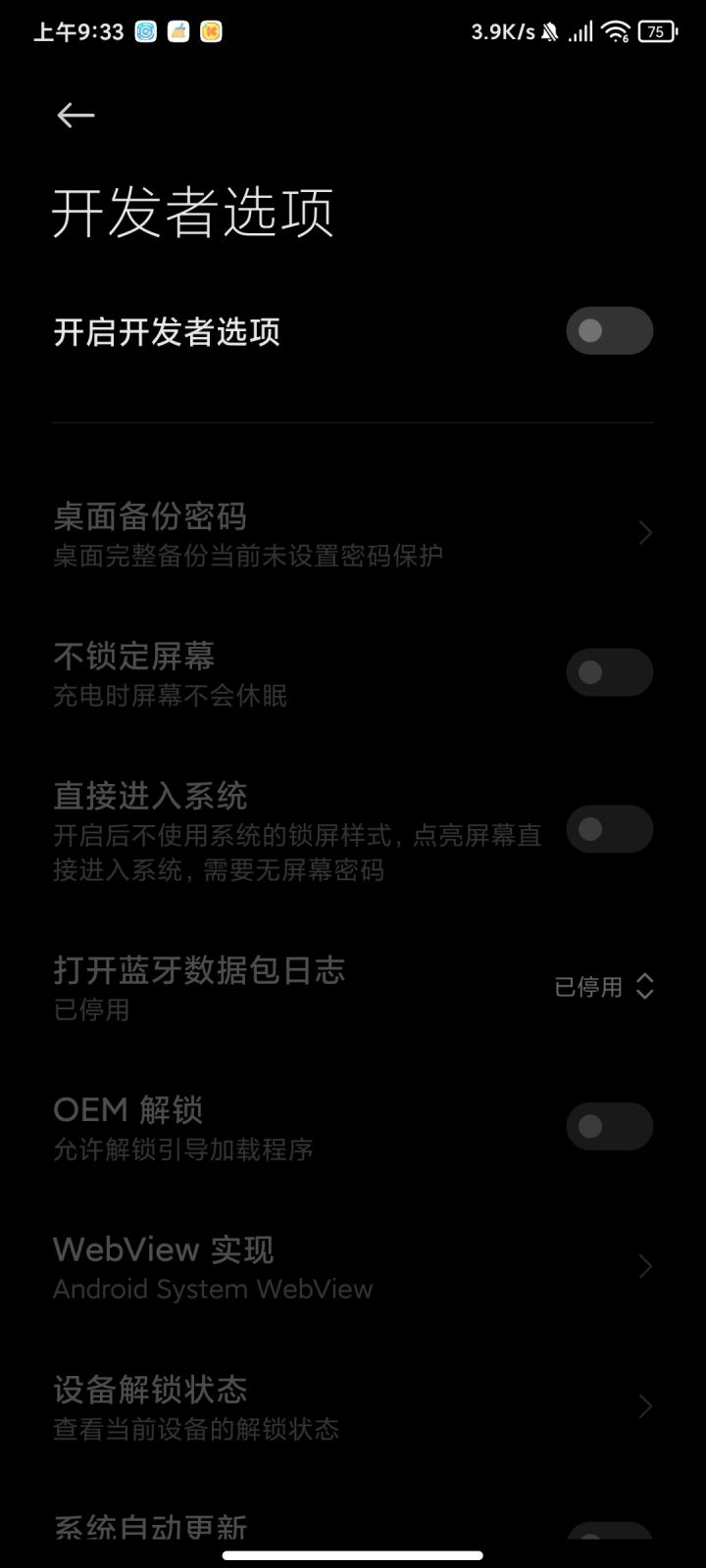This screenshot has height=1568, width=706.
Task: Tap the Wi-Fi icon in the status bar
Action: click(616, 31)
